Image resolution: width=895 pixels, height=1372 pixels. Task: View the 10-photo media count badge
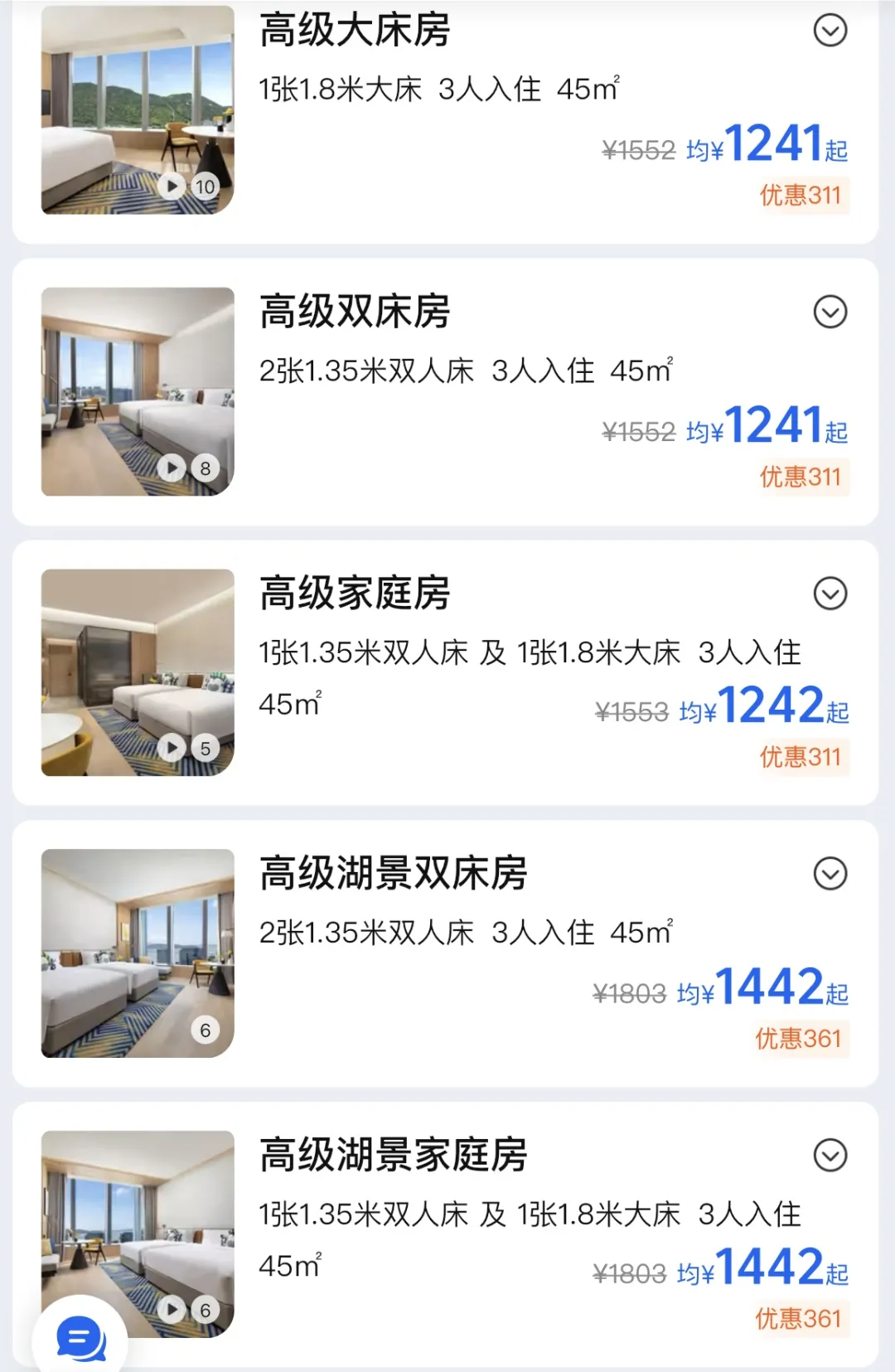coord(206,187)
